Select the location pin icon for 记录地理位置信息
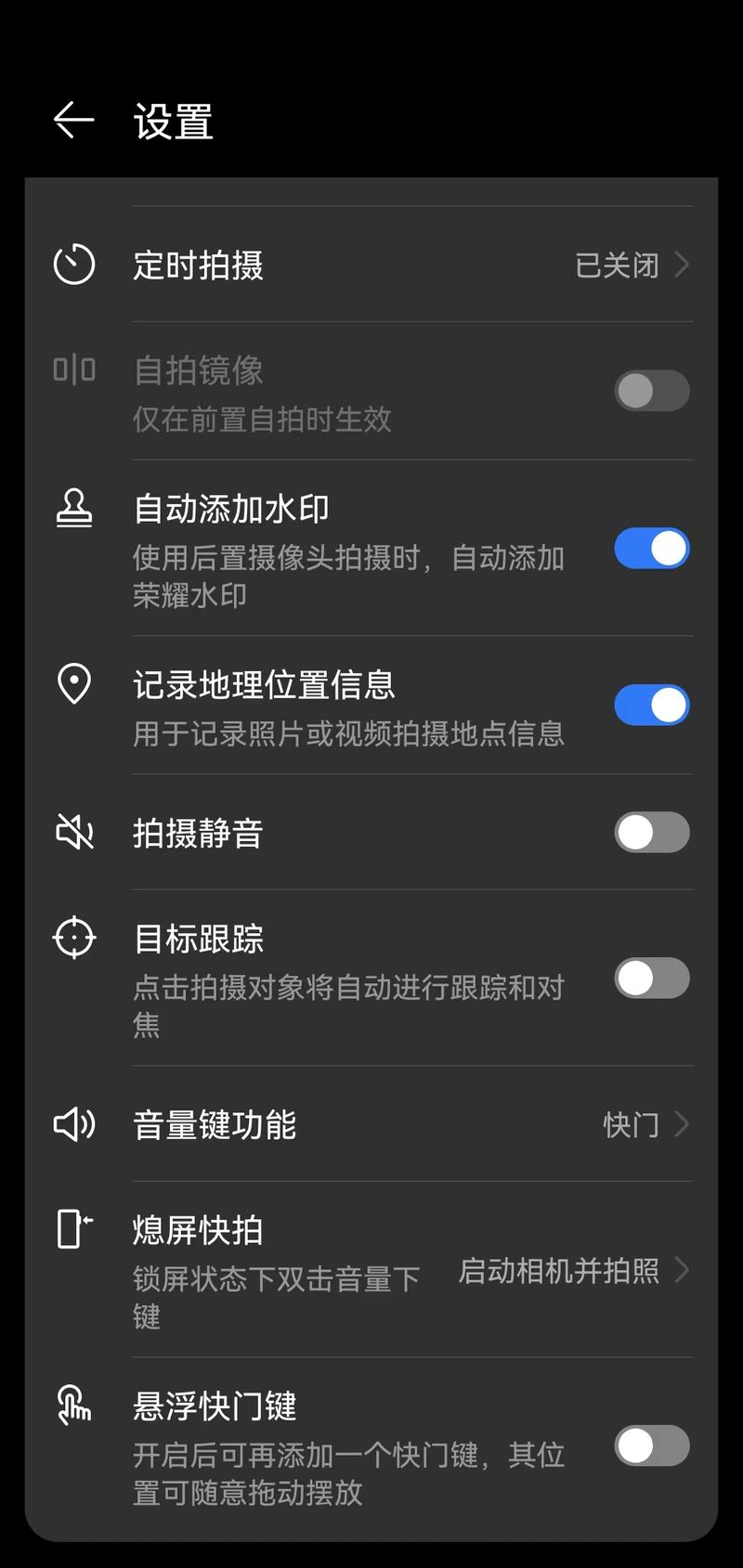The height and width of the screenshot is (1568, 743). point(74,684)
